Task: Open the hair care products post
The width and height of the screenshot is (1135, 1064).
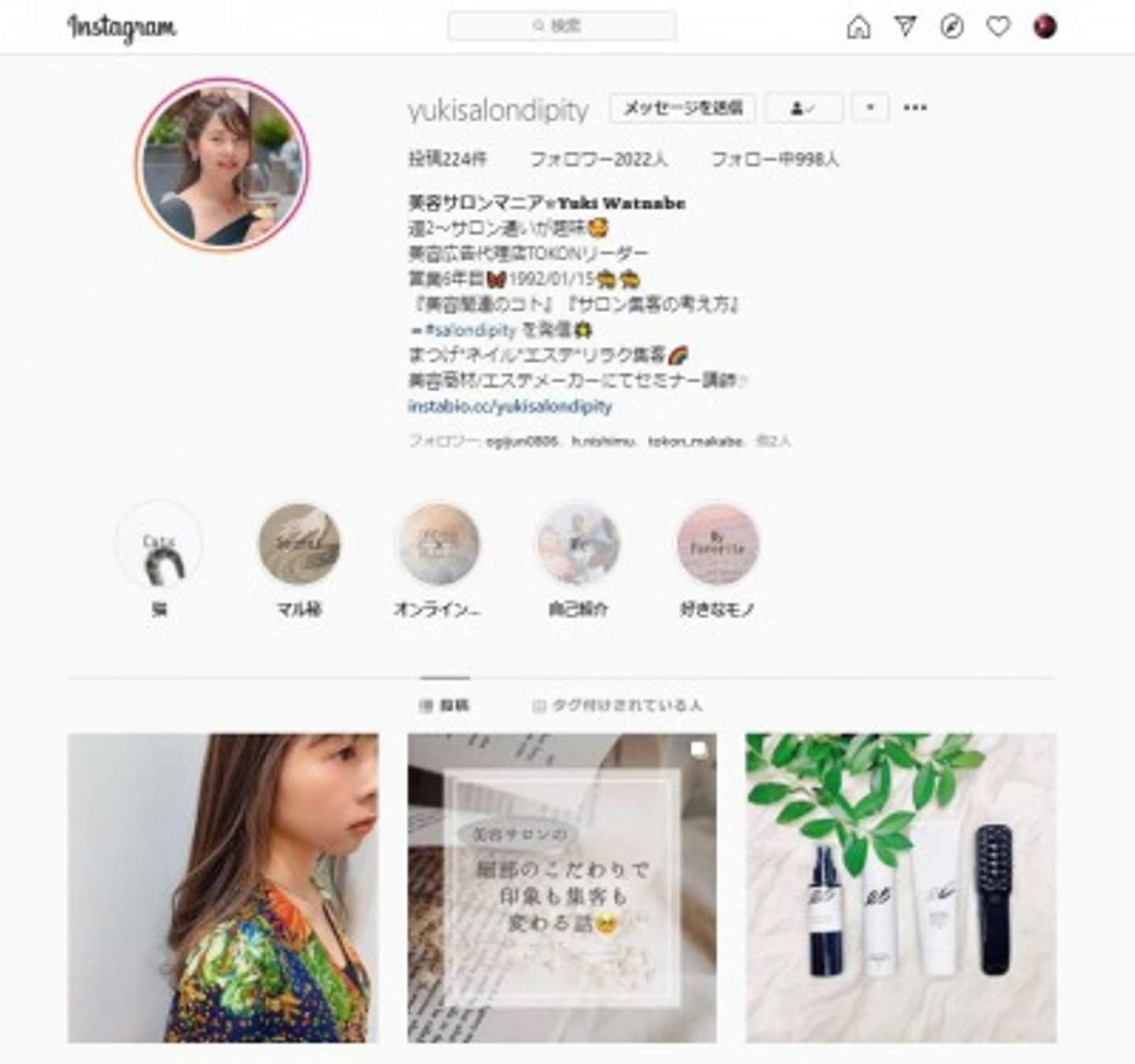Action: pos(901,887)
